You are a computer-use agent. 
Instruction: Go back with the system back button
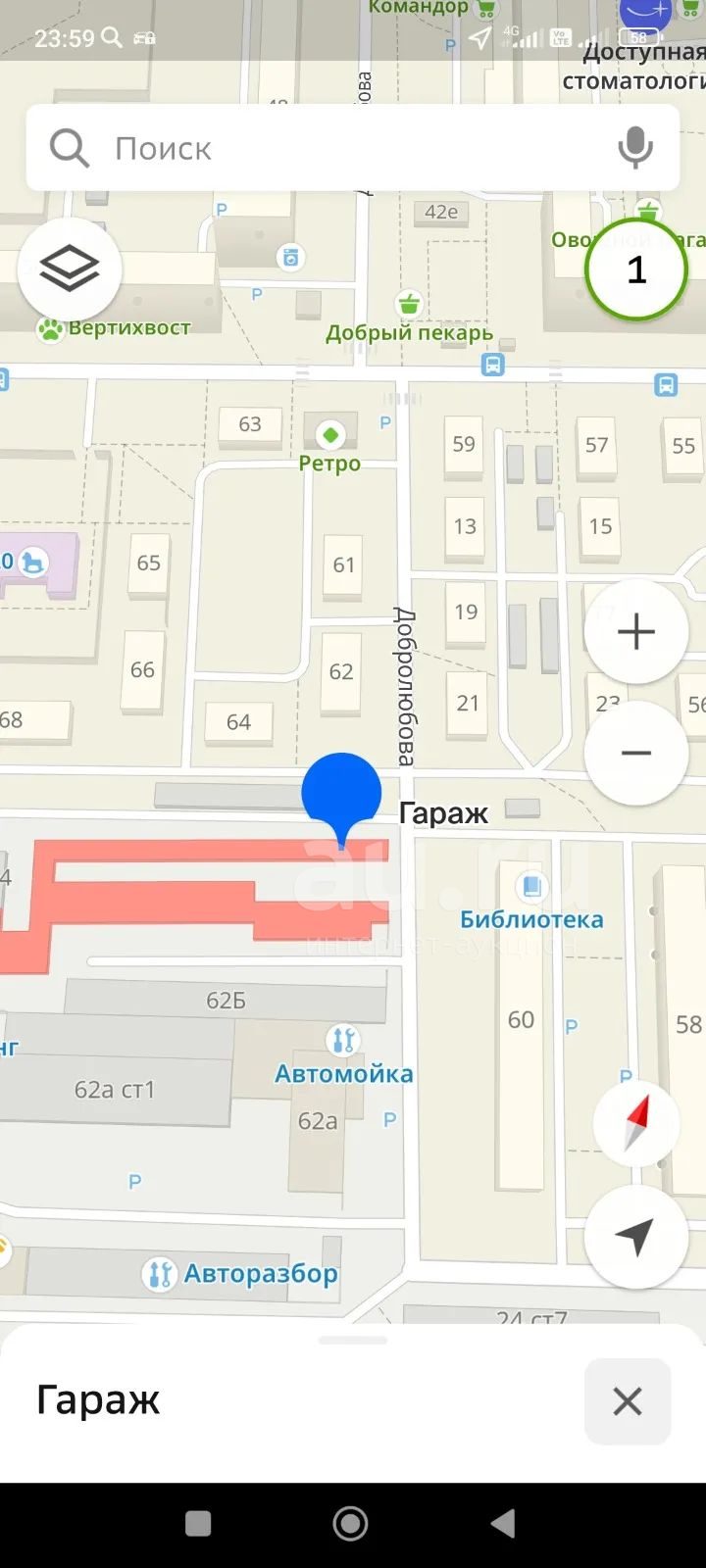click(503, 1524)
